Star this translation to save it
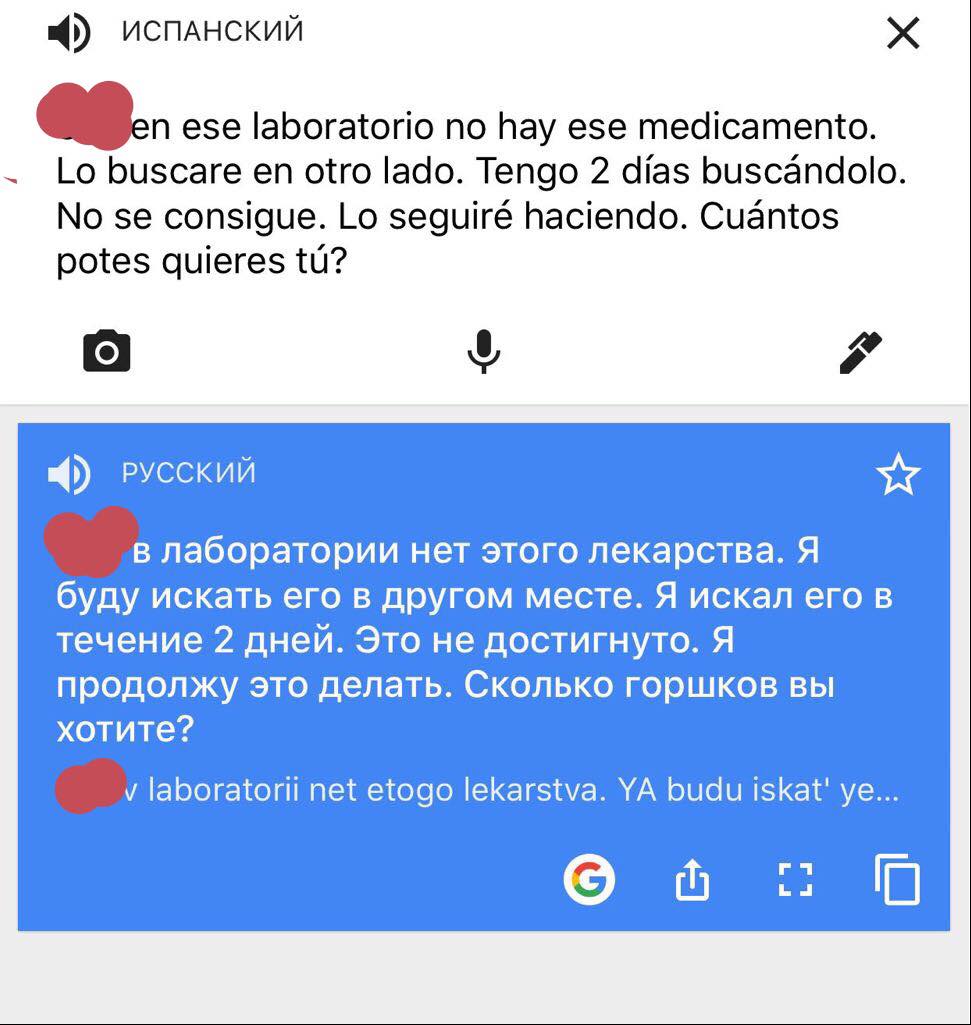Screen dimensions: 971x1025 [897, 475]
